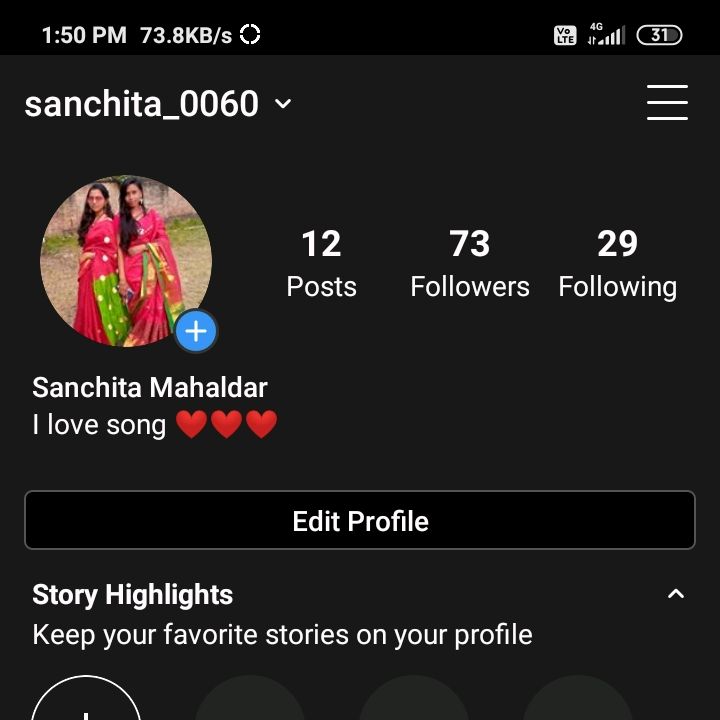720x720 pixels.
Task: Collapse the Story Highlights section
Action: coord(676,594)
